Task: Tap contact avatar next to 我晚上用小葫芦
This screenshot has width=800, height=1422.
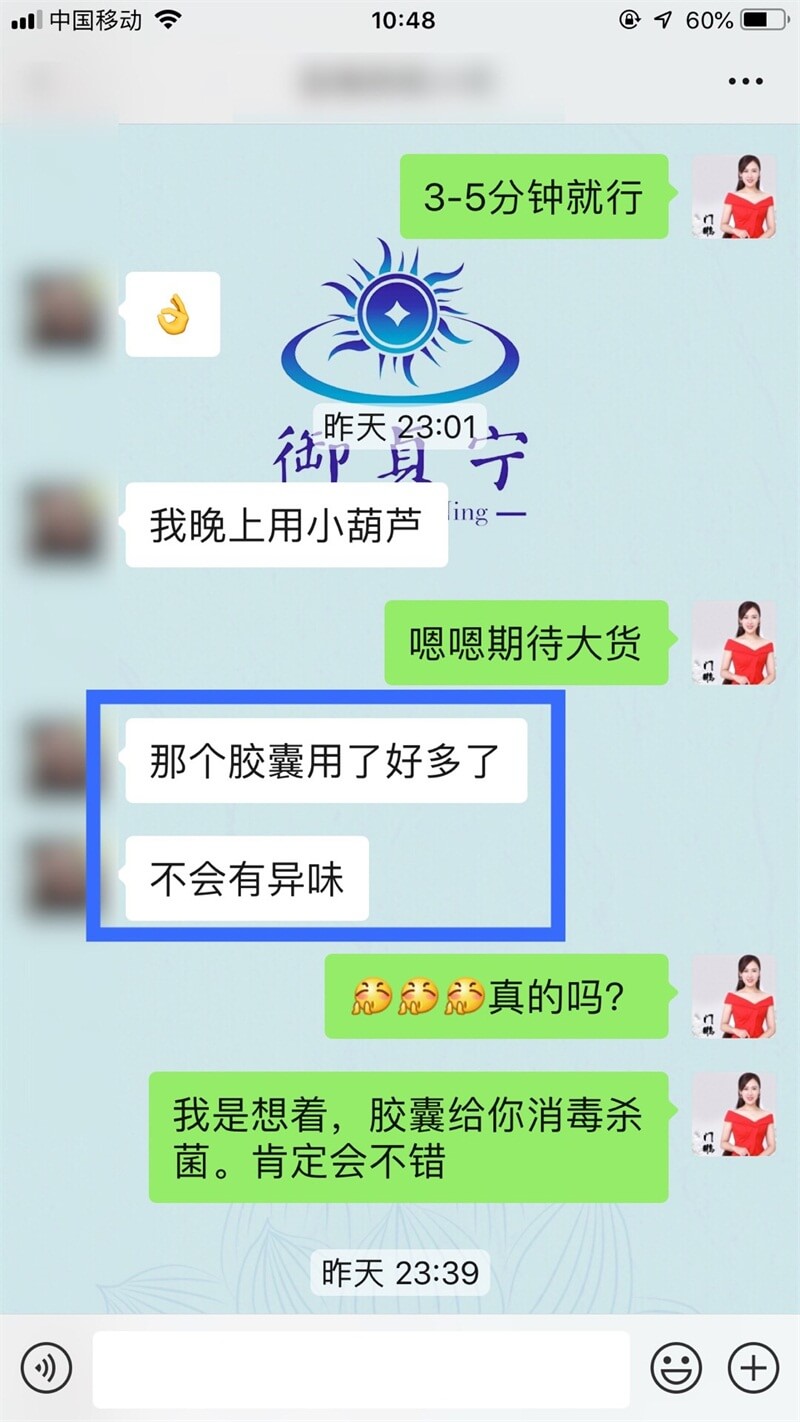Action: [x=64, y=522]
